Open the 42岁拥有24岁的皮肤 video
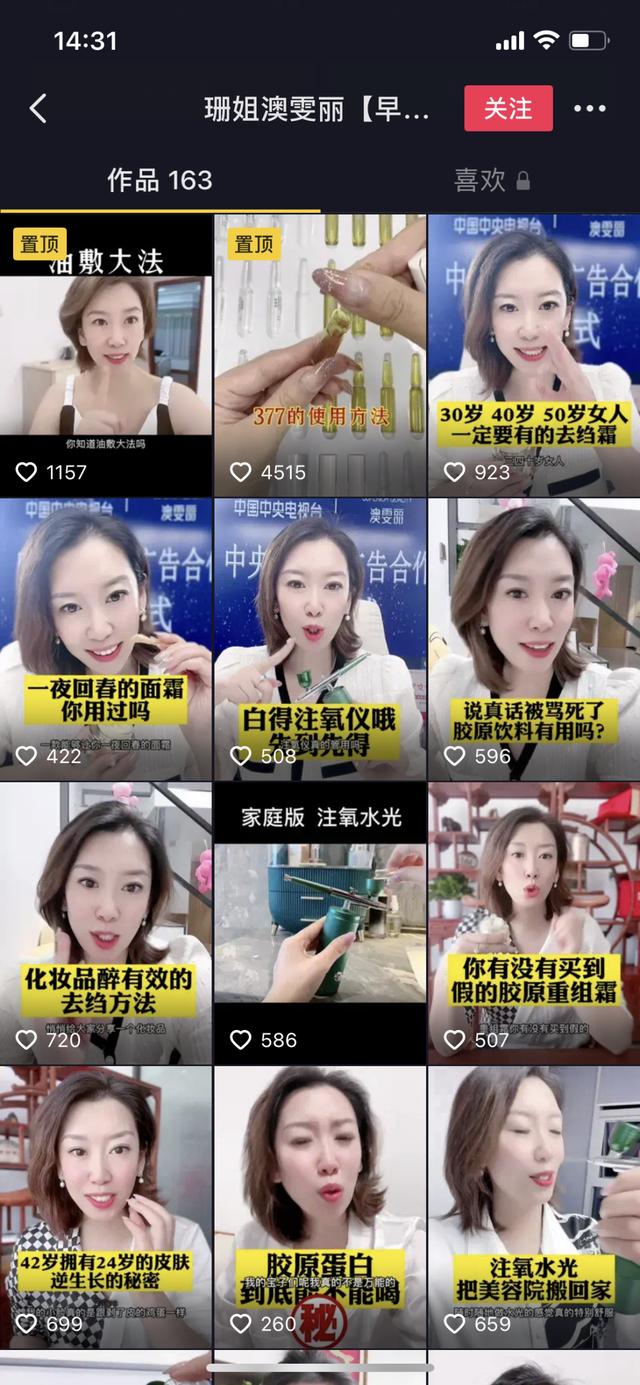 click(x=106, y=1207)
